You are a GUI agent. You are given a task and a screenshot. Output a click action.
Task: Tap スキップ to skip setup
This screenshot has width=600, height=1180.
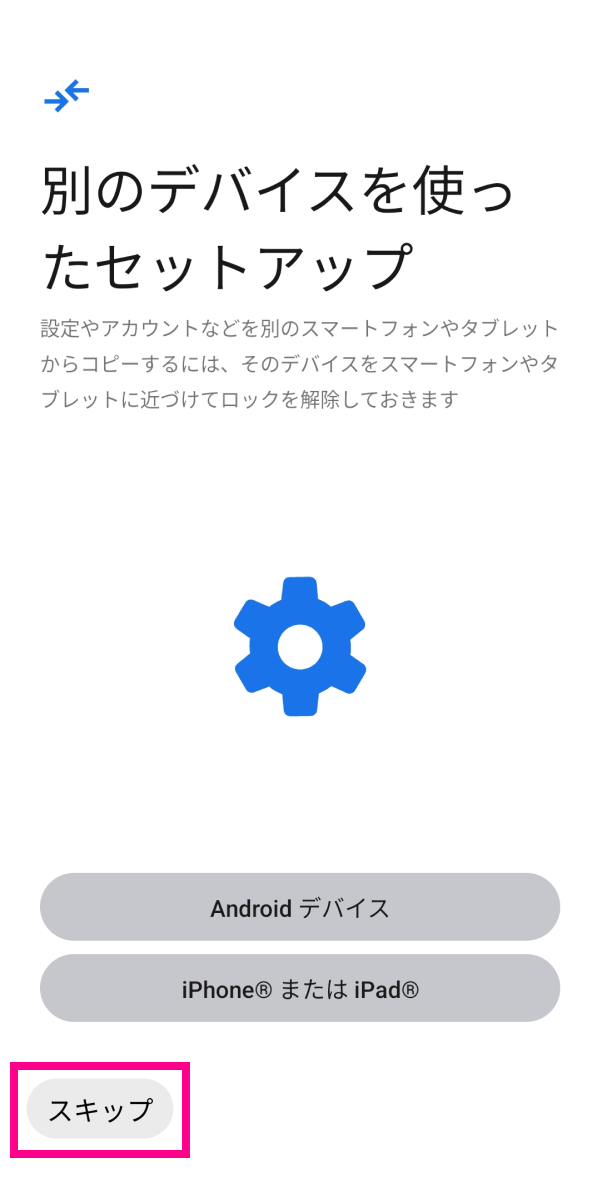pos(100,1109)
